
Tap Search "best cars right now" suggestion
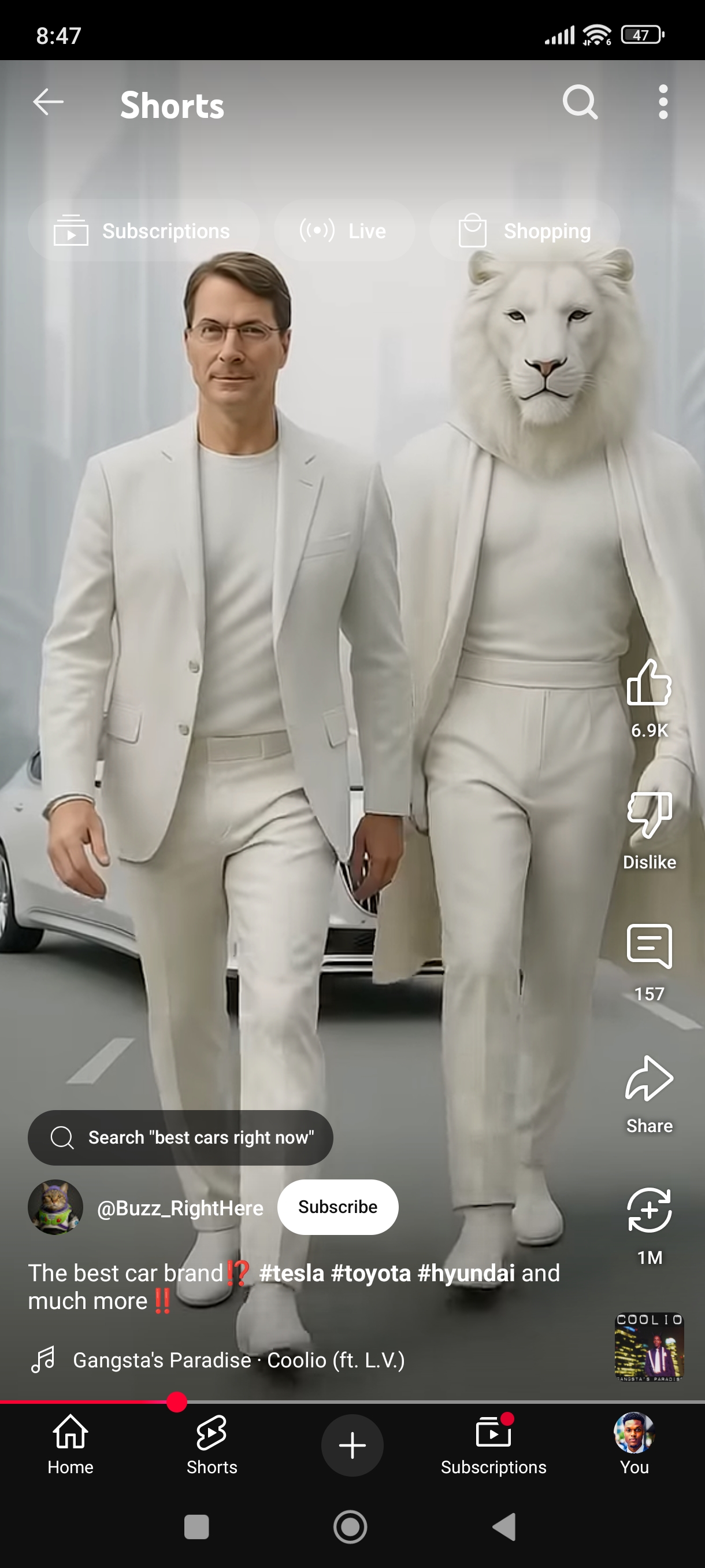[x=181, y=1137]
